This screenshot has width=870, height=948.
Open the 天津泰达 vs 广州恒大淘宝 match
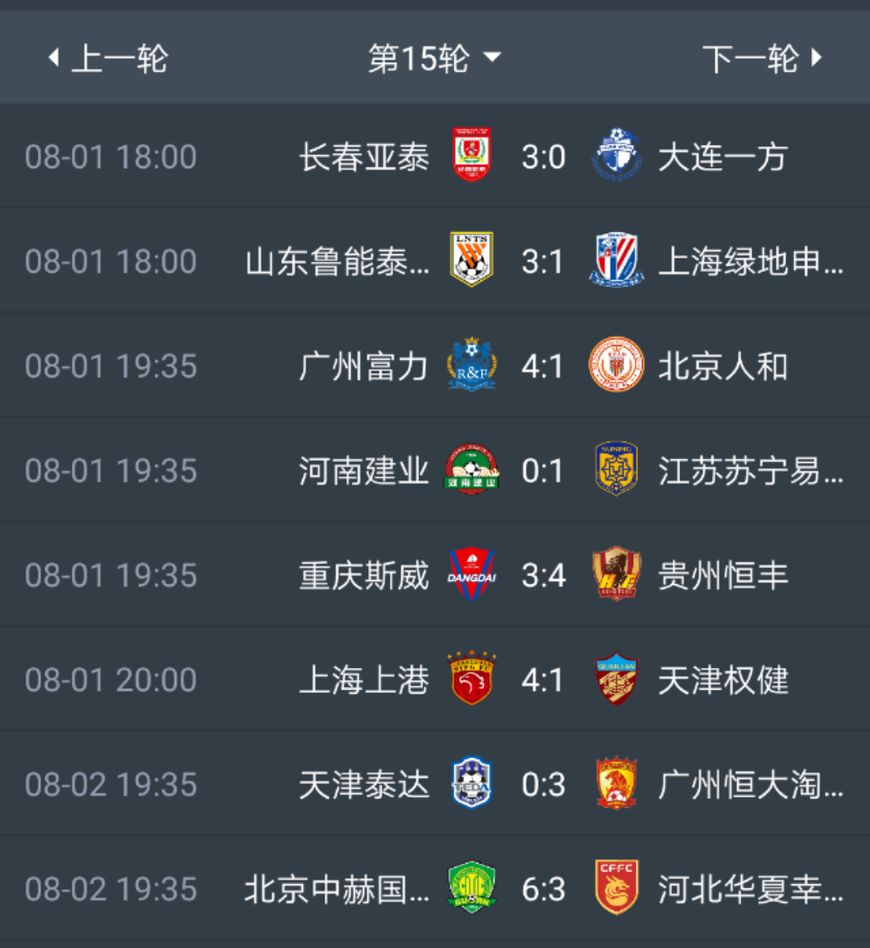pyautogui.click(x=543, y=784)
